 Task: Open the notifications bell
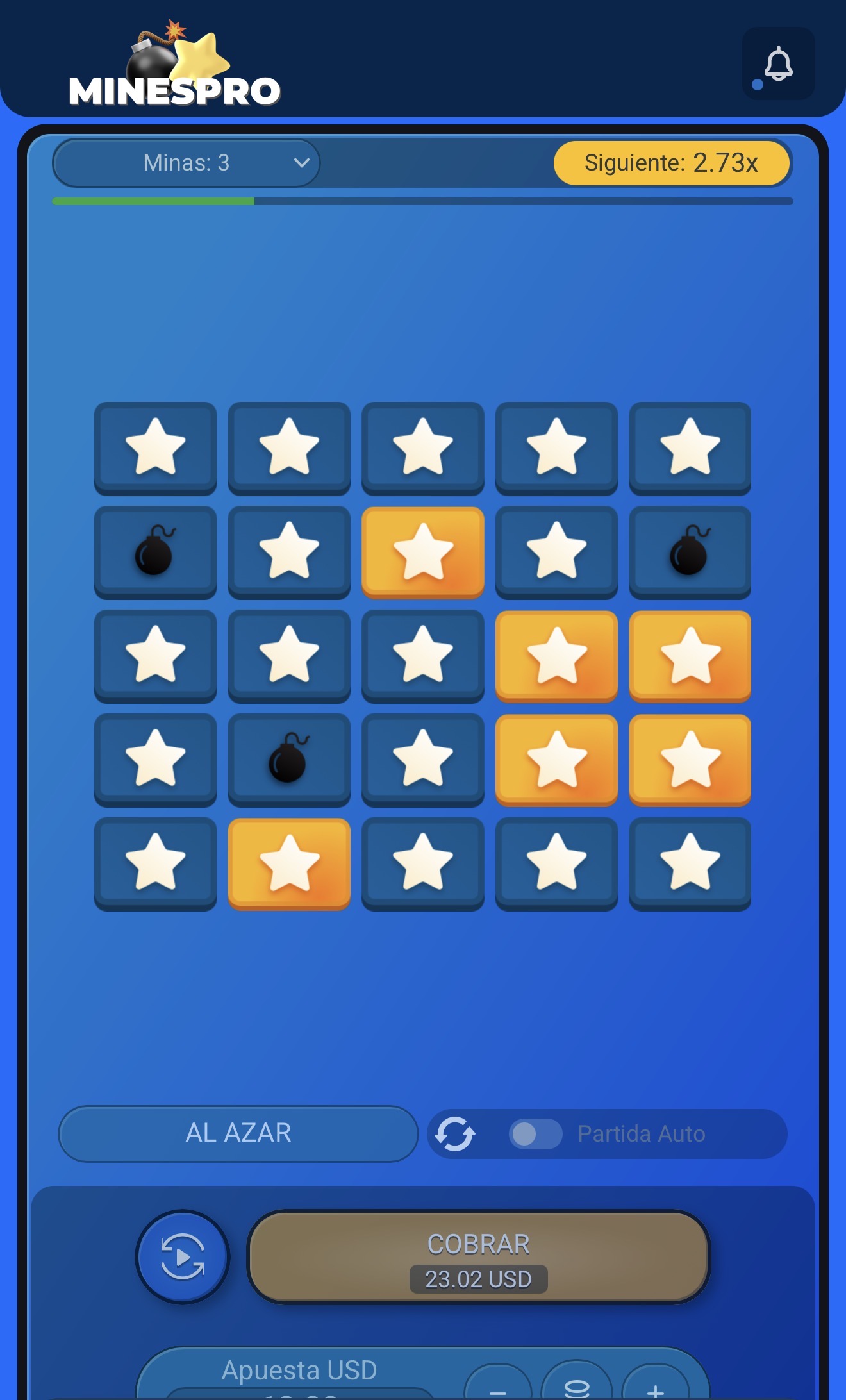tap(778, 63)
